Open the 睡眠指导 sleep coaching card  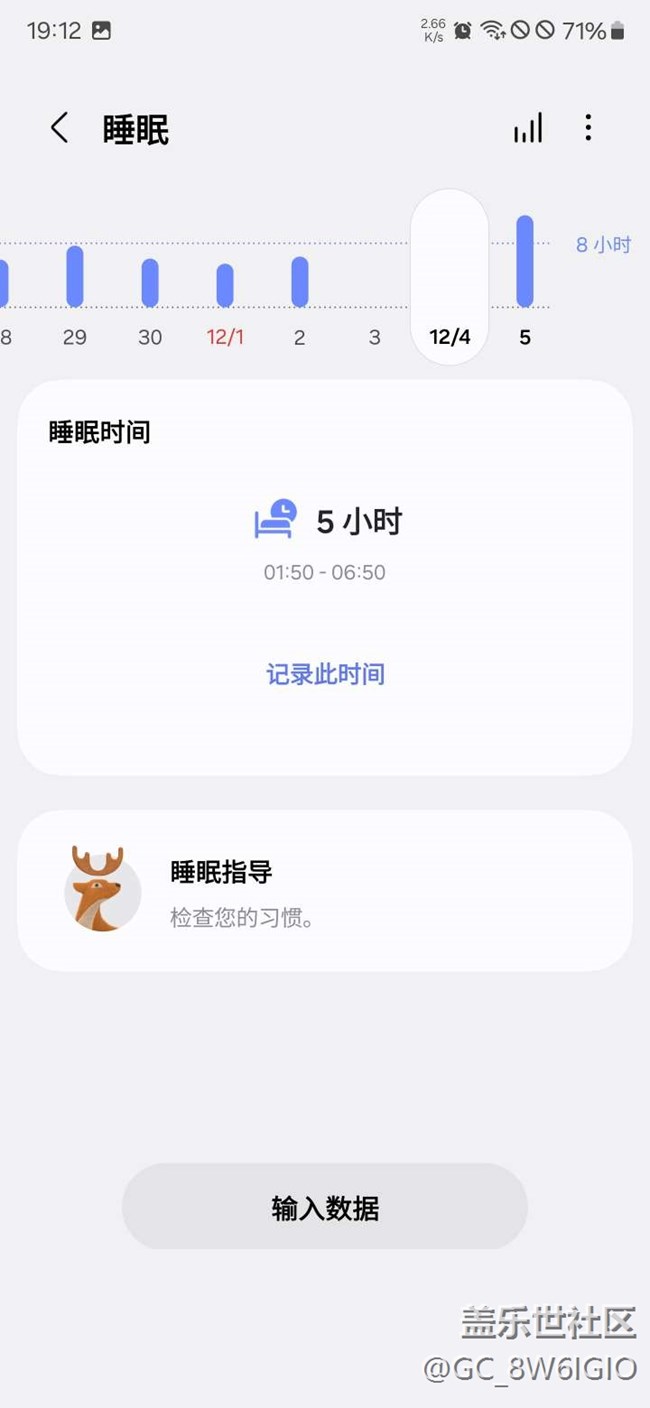pos(325,890)
